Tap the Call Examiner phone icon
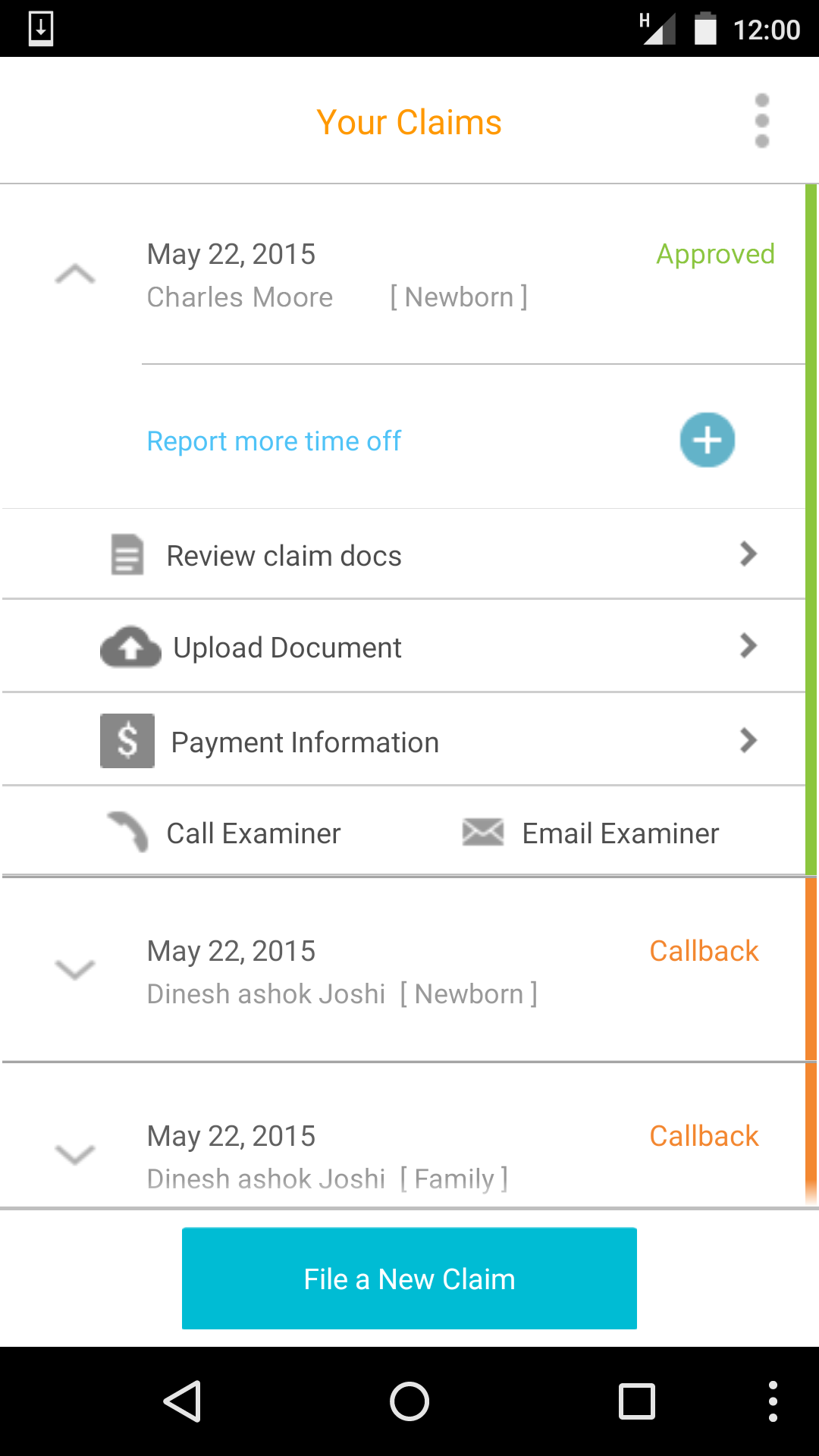The width and height of the screenshot is (819, 1456). tap(127, 832)
